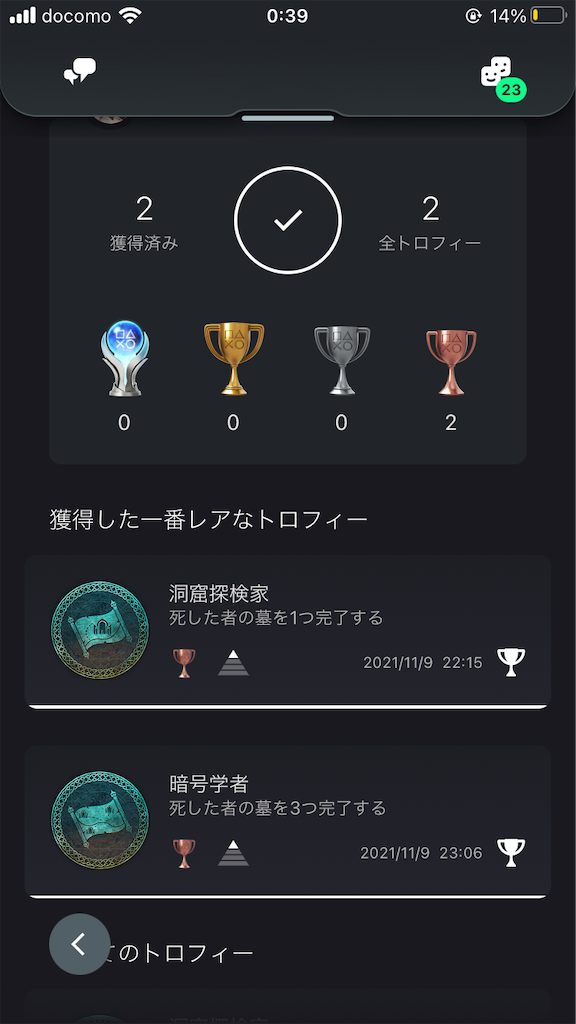Open the game base icon with badge 23
The width and height of the screenshot is (576, 1024).
tap(502, 77)
